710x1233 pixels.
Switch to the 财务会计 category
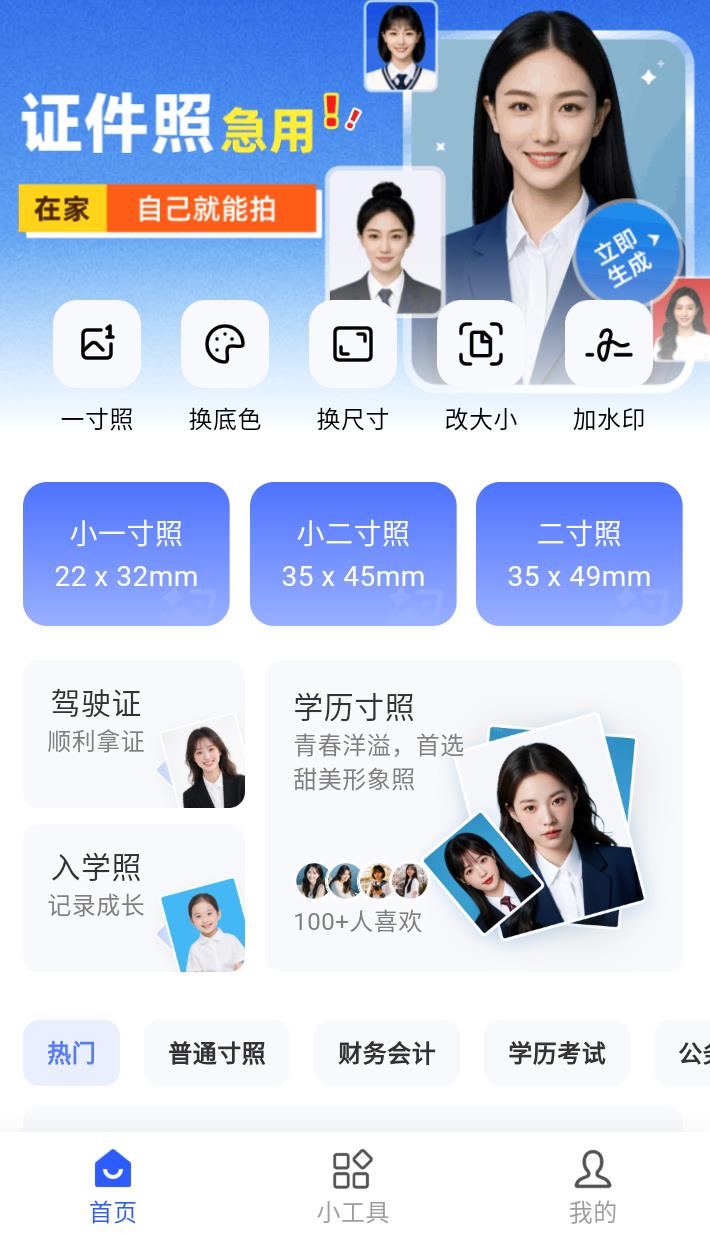click(387, 1053)
